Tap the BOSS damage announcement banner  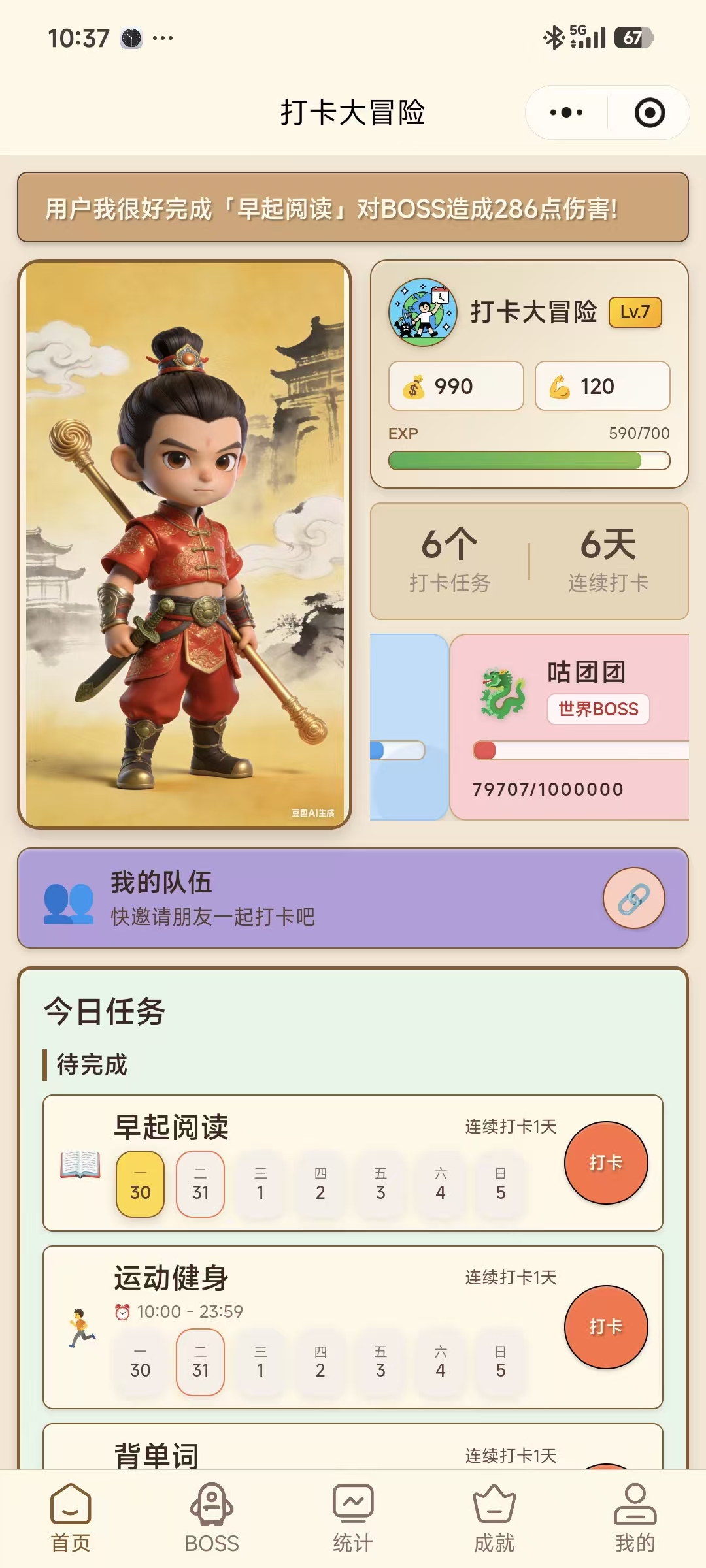point(353,208)
